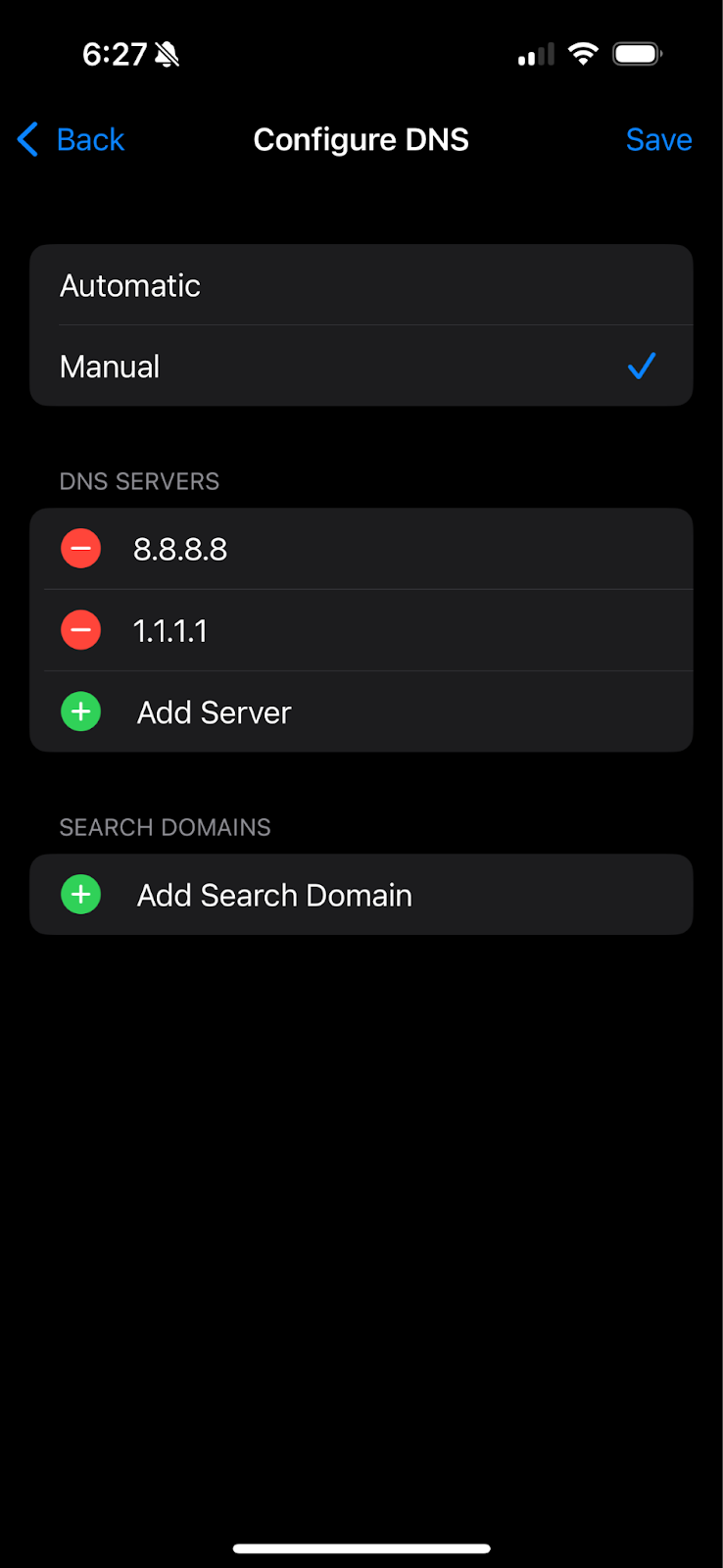Image resolution: width=723 pixels, height=1568 pixels.
Task: Tap the Back link
Action: (x=89, y=139)
